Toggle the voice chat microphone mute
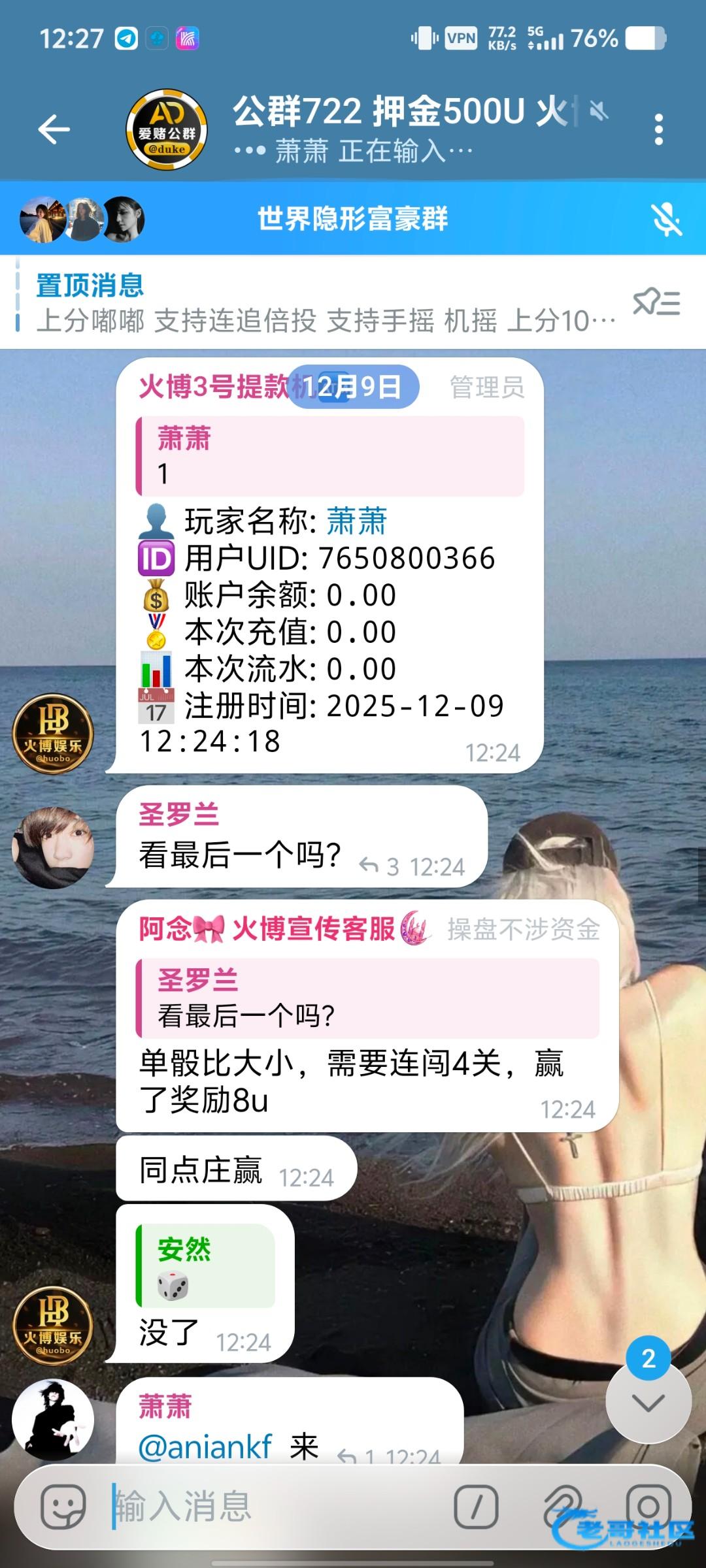The width and height of the screenshot is (706, 1568). (x=667, y=219)
